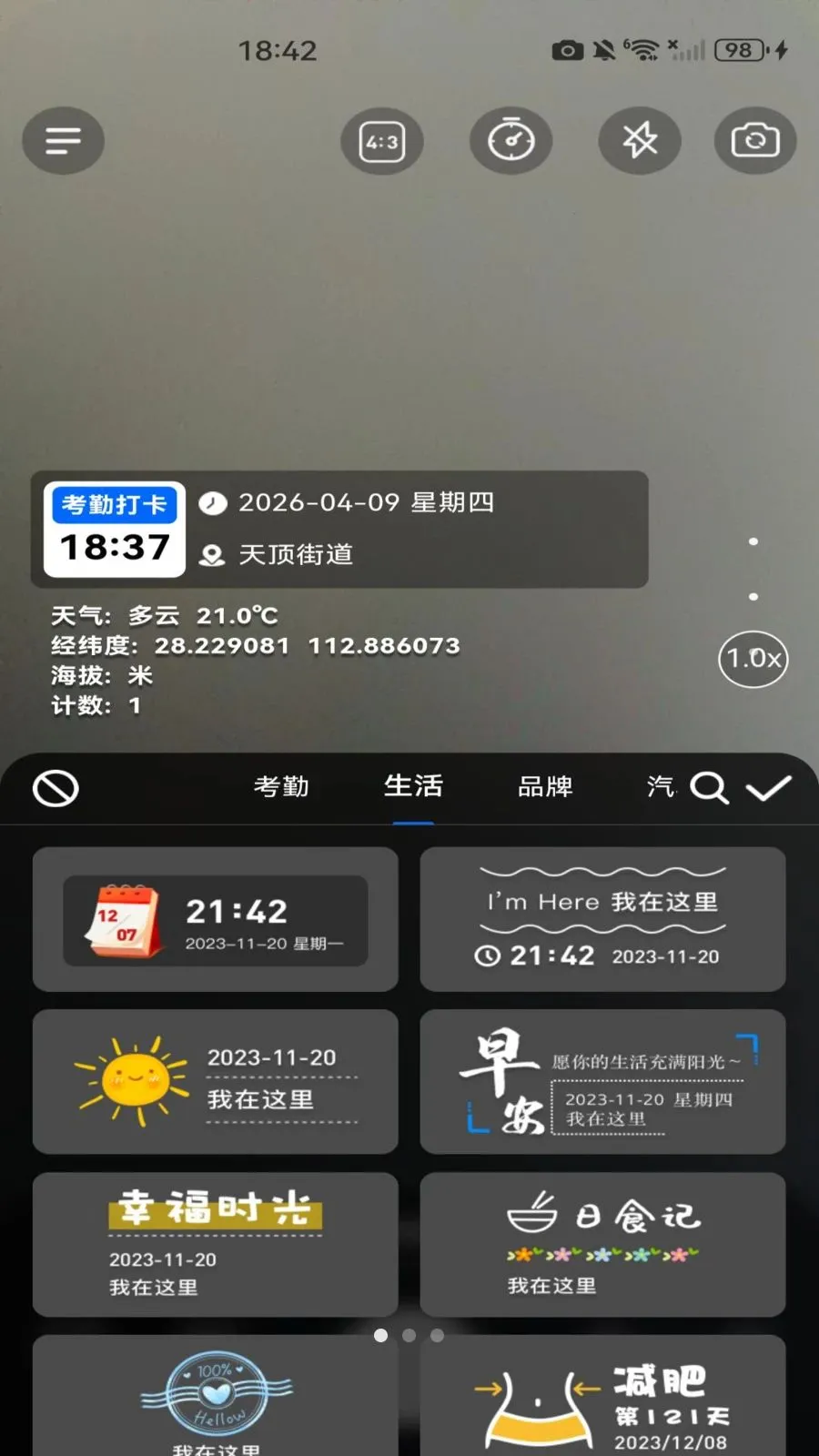Select the 生活 tab

413,786
